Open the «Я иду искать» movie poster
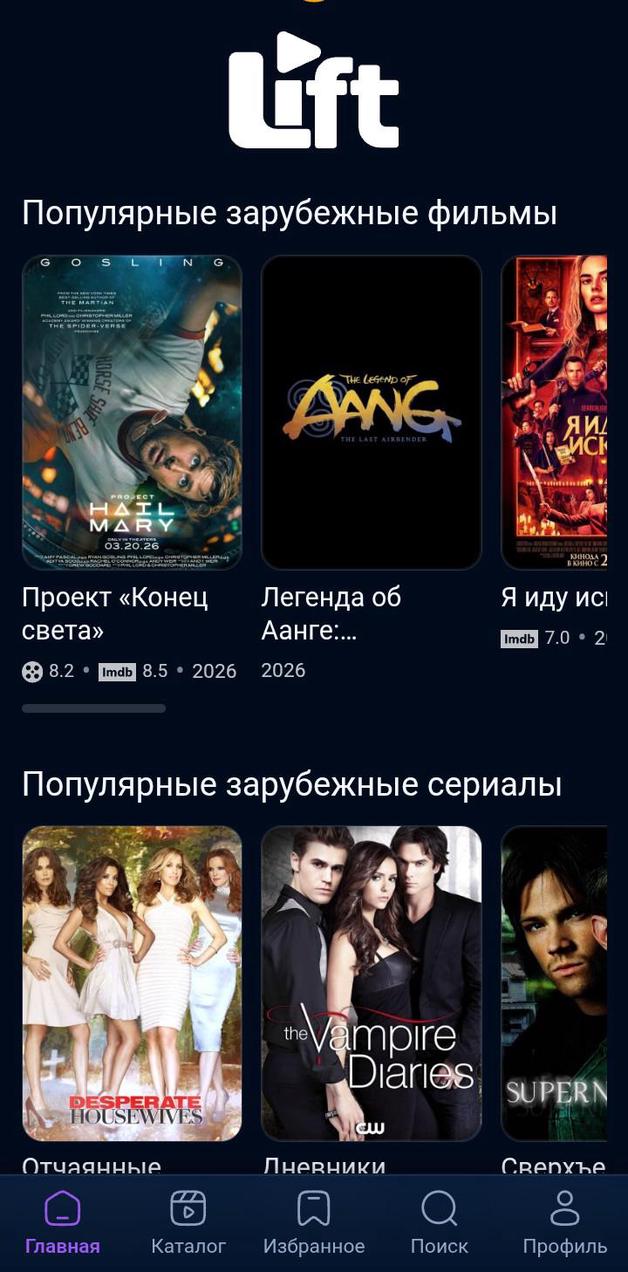Image resolution: width=628 pixels, height=1272 pixels. pyautogui.click(x=554, y=412)
